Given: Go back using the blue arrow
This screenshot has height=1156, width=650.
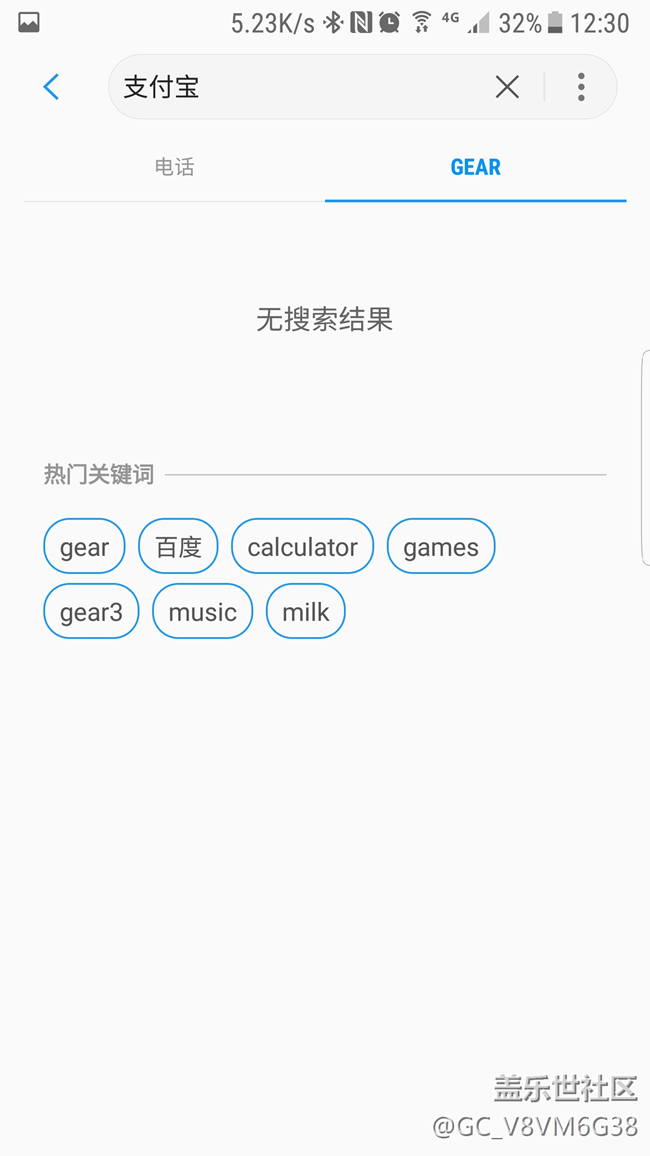Looking at the screenshot, I should point(51,87).
